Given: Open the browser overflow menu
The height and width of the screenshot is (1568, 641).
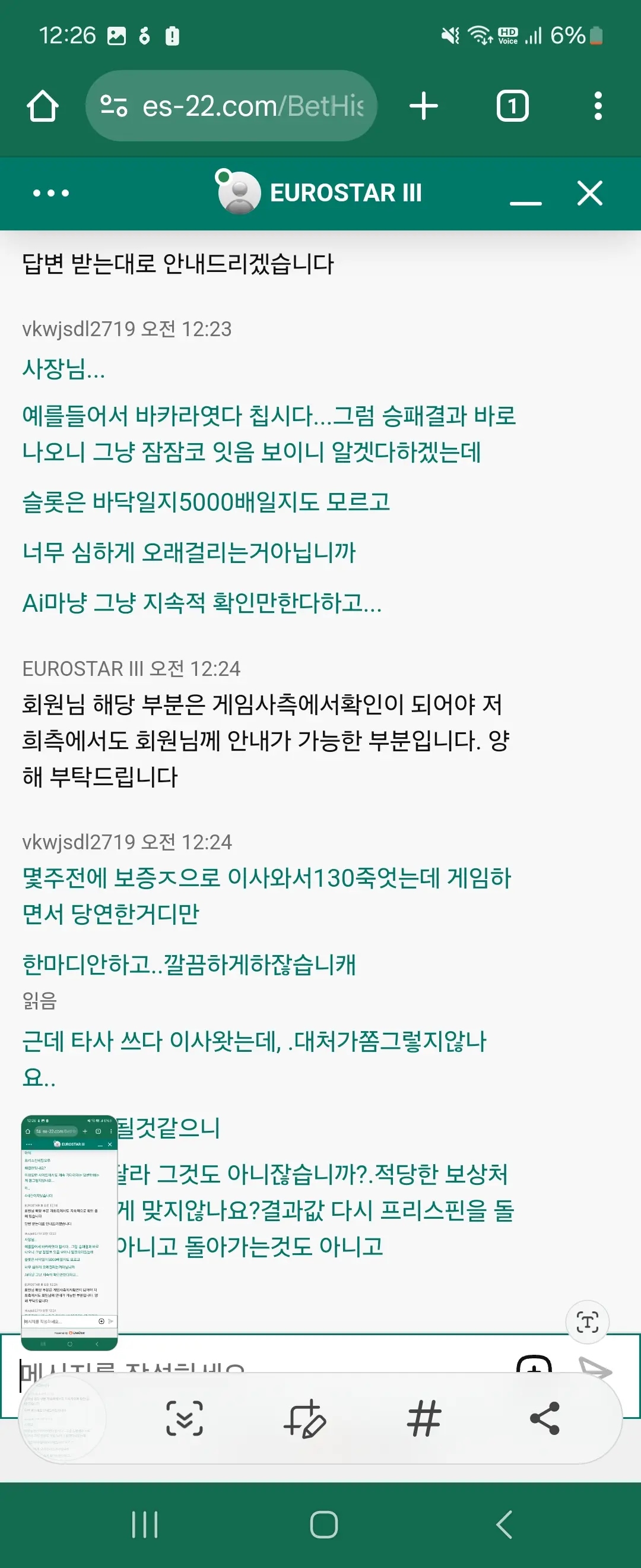Looking at the screenshot, I should [598, 106].
